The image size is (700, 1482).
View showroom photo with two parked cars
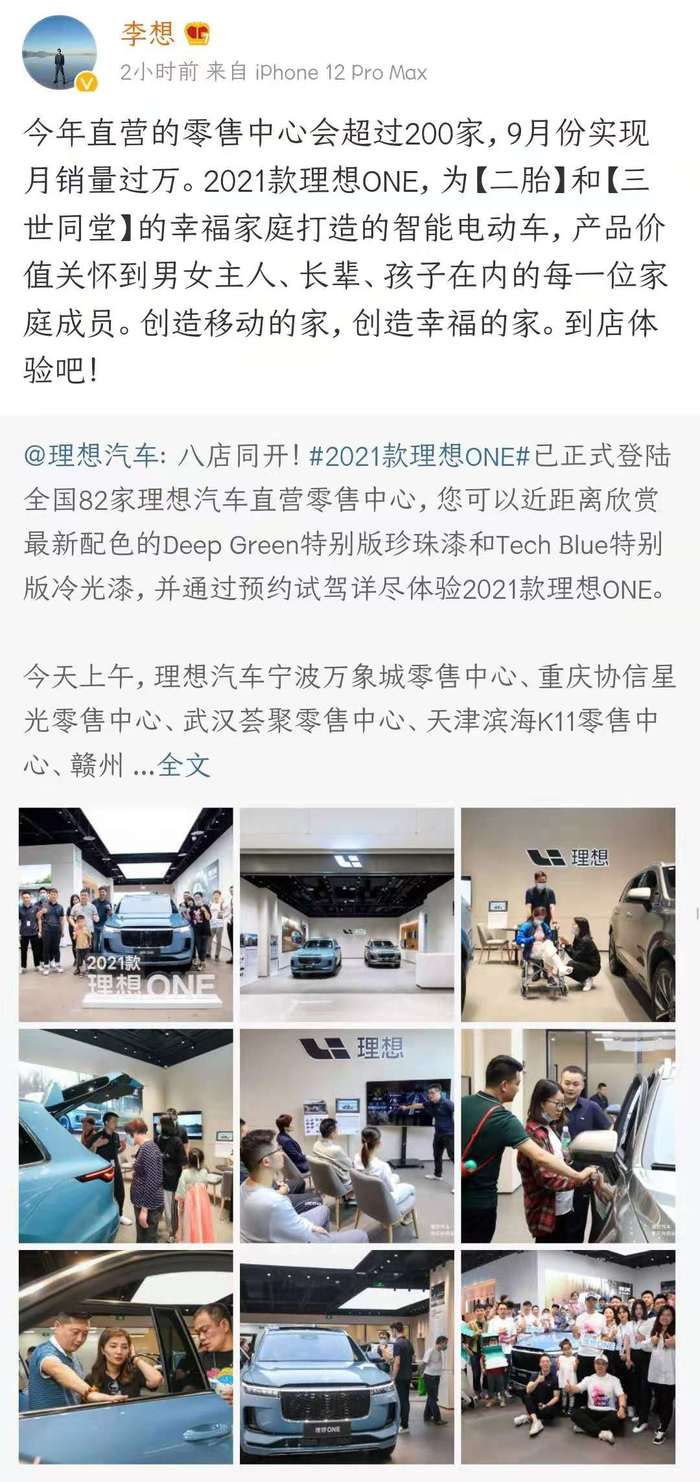347,914
